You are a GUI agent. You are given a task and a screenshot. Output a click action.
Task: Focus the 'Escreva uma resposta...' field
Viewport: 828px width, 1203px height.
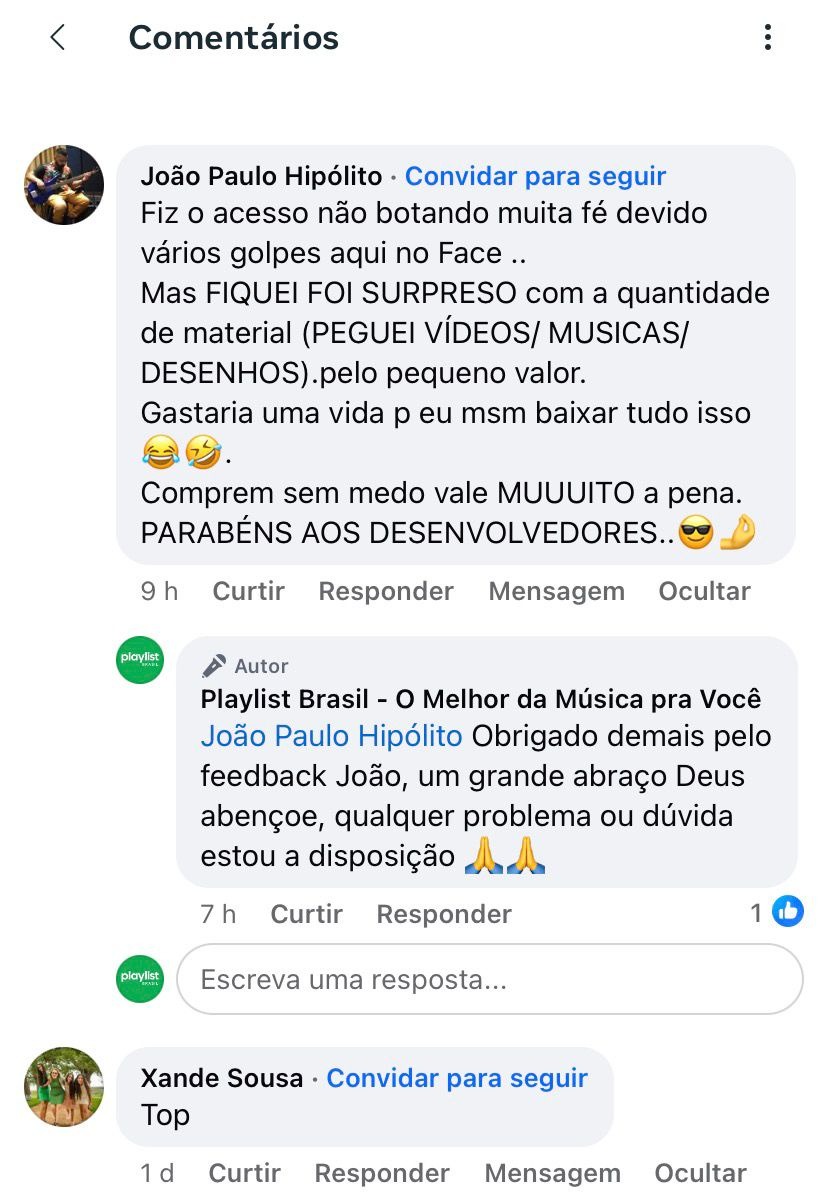coord(490,980)
